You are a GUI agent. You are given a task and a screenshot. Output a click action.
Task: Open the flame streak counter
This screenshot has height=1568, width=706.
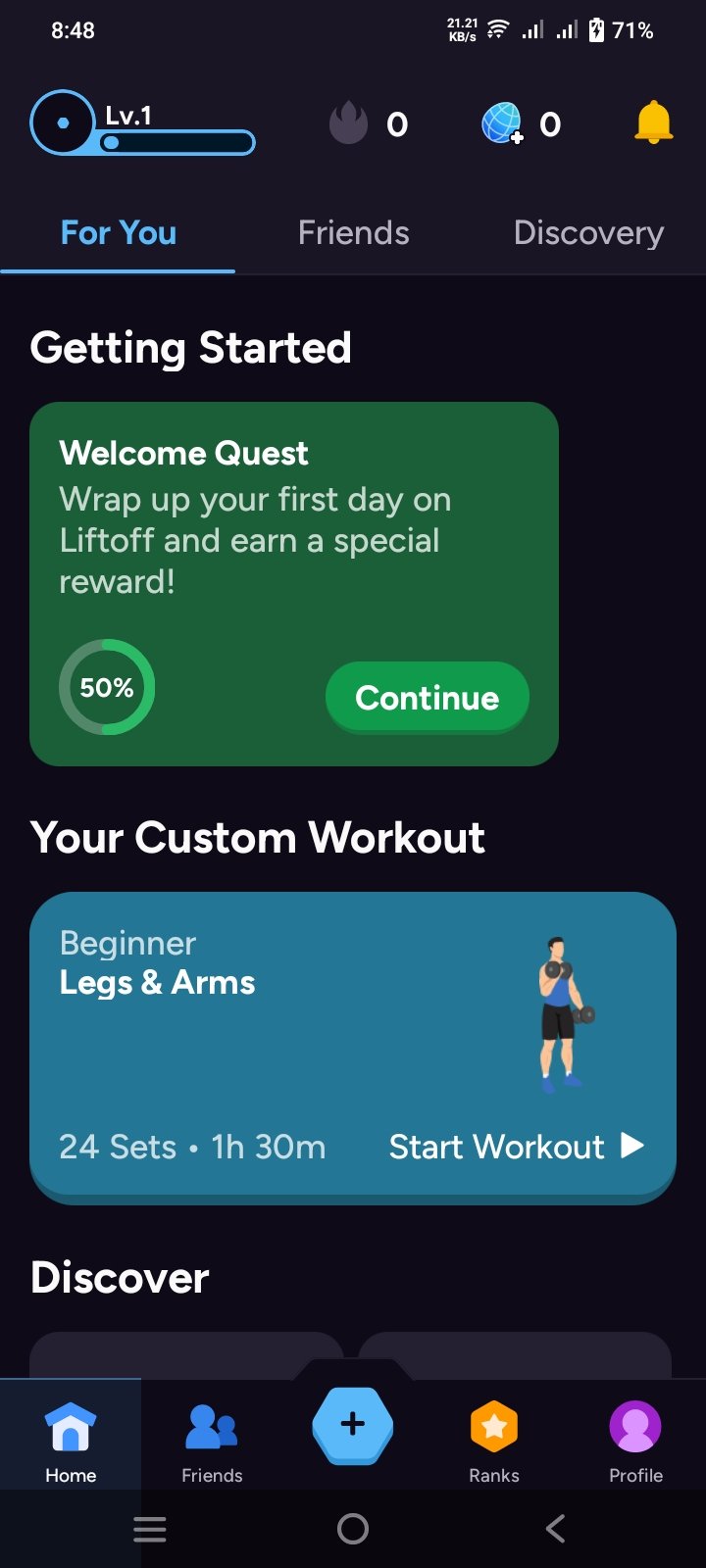(x=368, y=124)
